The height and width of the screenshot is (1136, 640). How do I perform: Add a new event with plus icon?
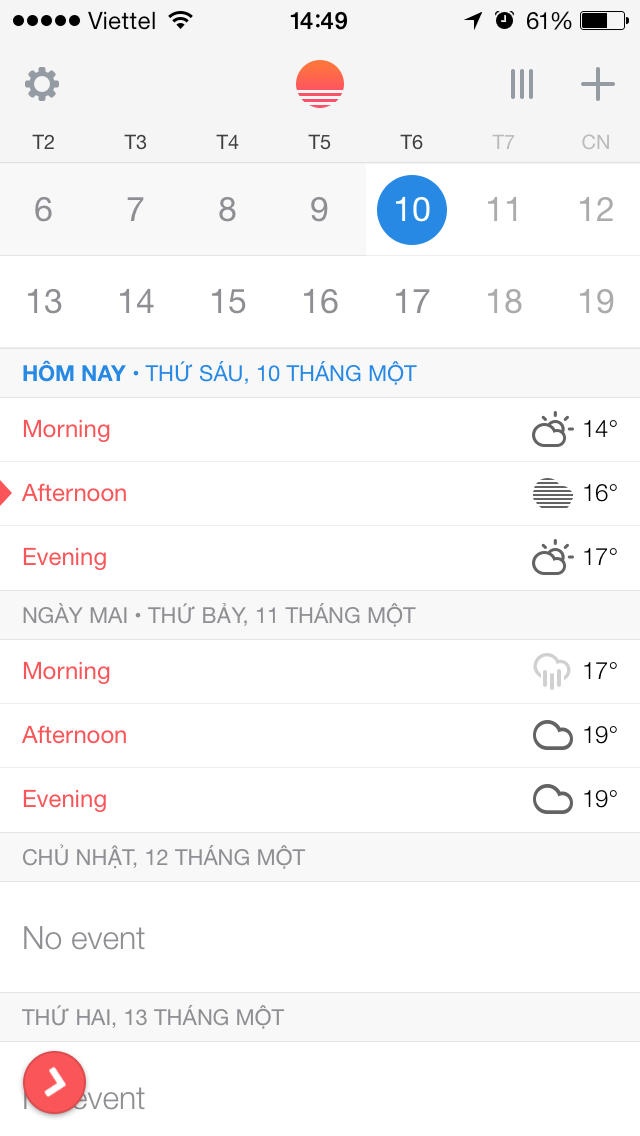[598, 84]
